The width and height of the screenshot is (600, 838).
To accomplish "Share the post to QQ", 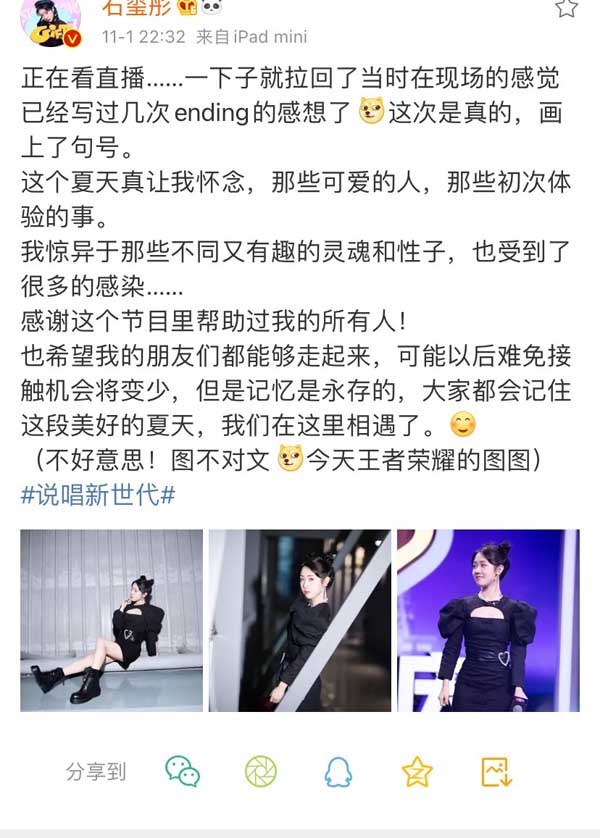I will click(x=338, y=770).
